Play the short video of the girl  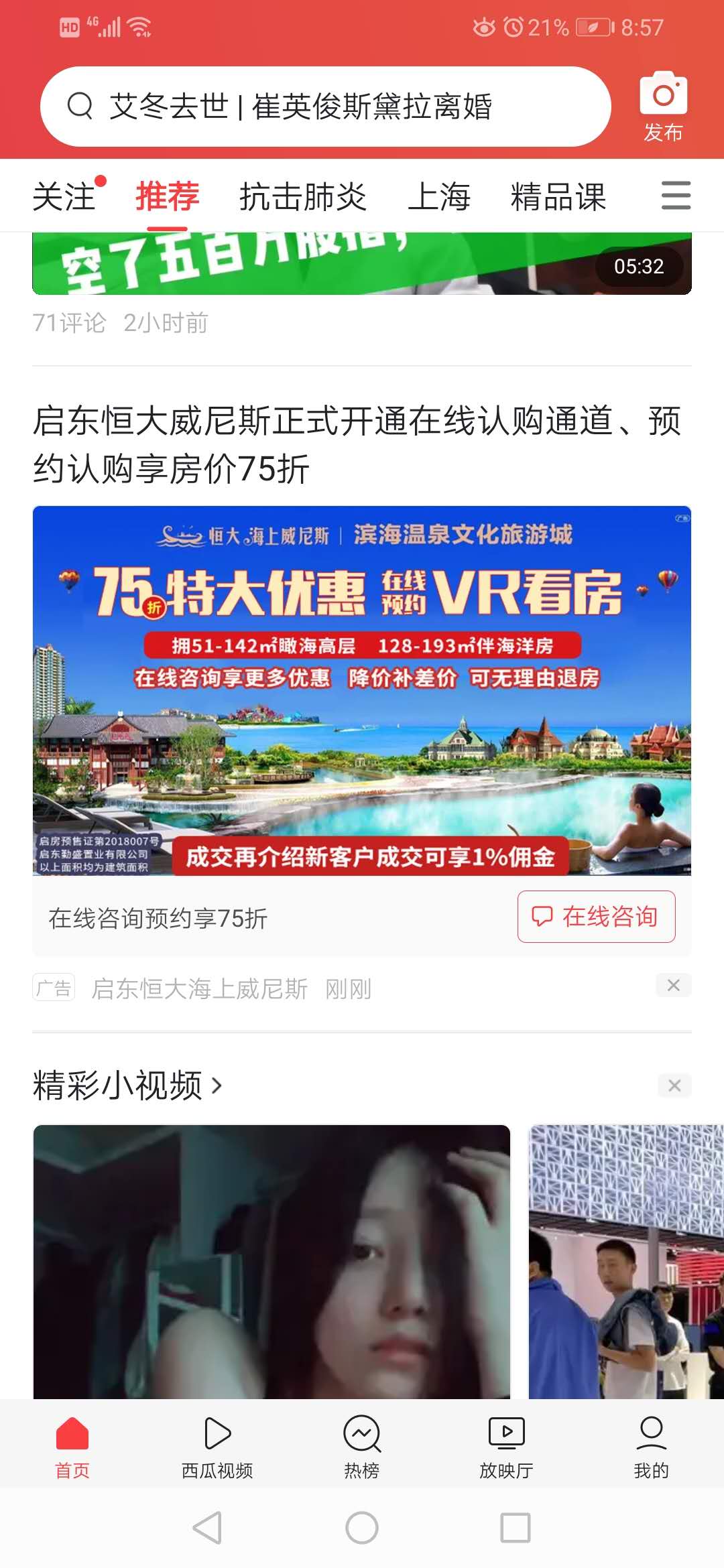271,1261
